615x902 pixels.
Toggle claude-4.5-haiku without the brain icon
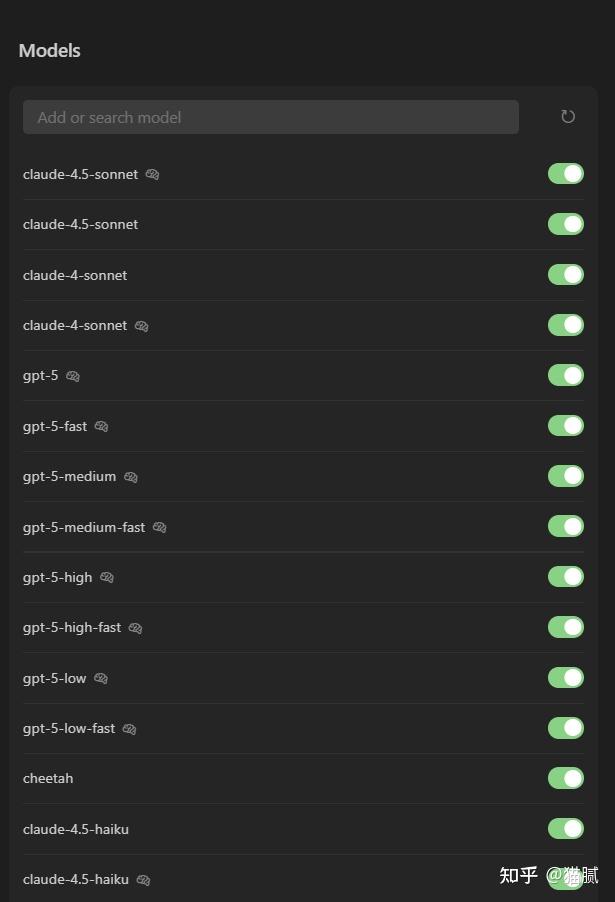[x=565, y=829]
